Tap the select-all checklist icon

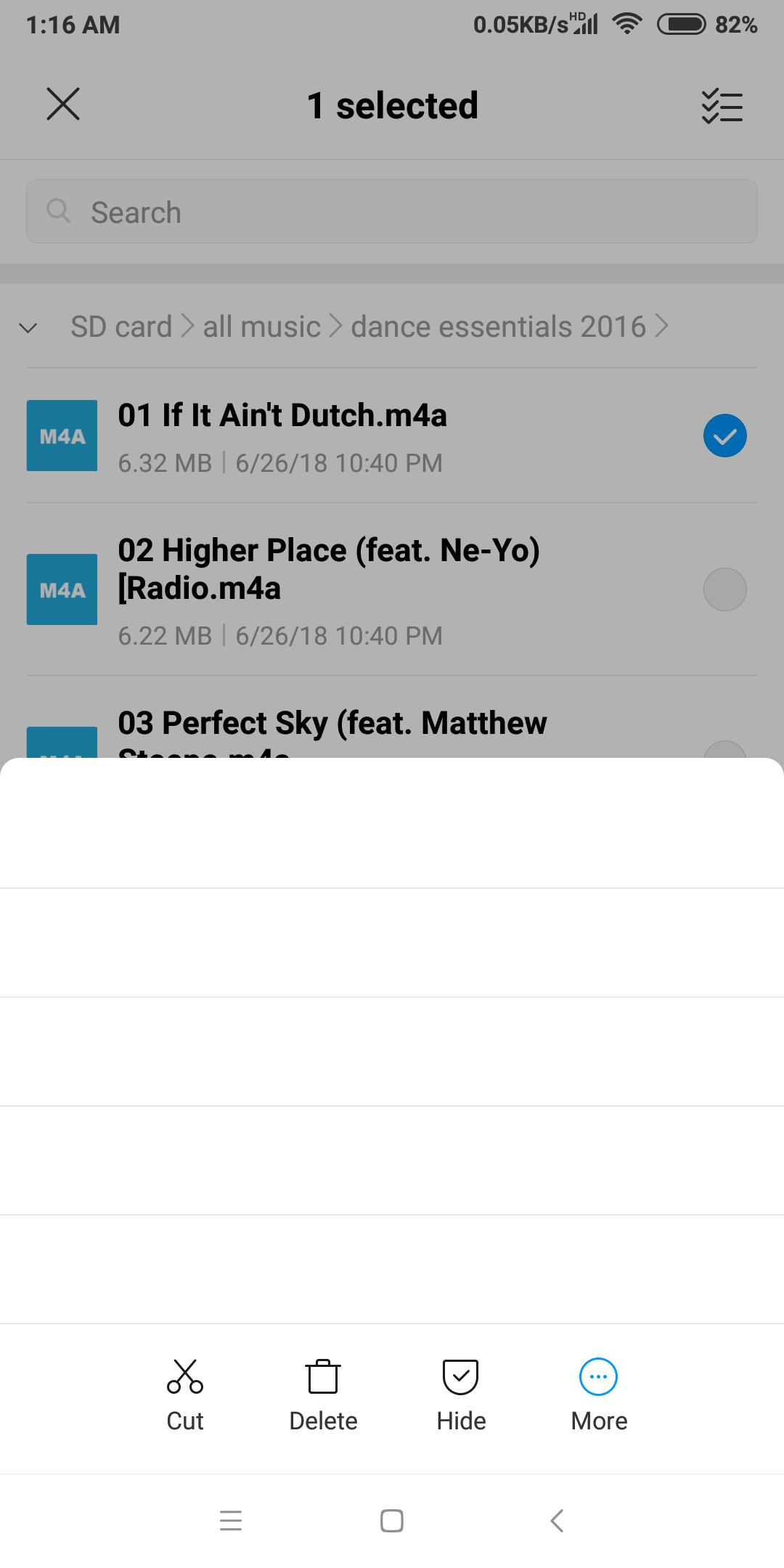click(x=722, y=106)
